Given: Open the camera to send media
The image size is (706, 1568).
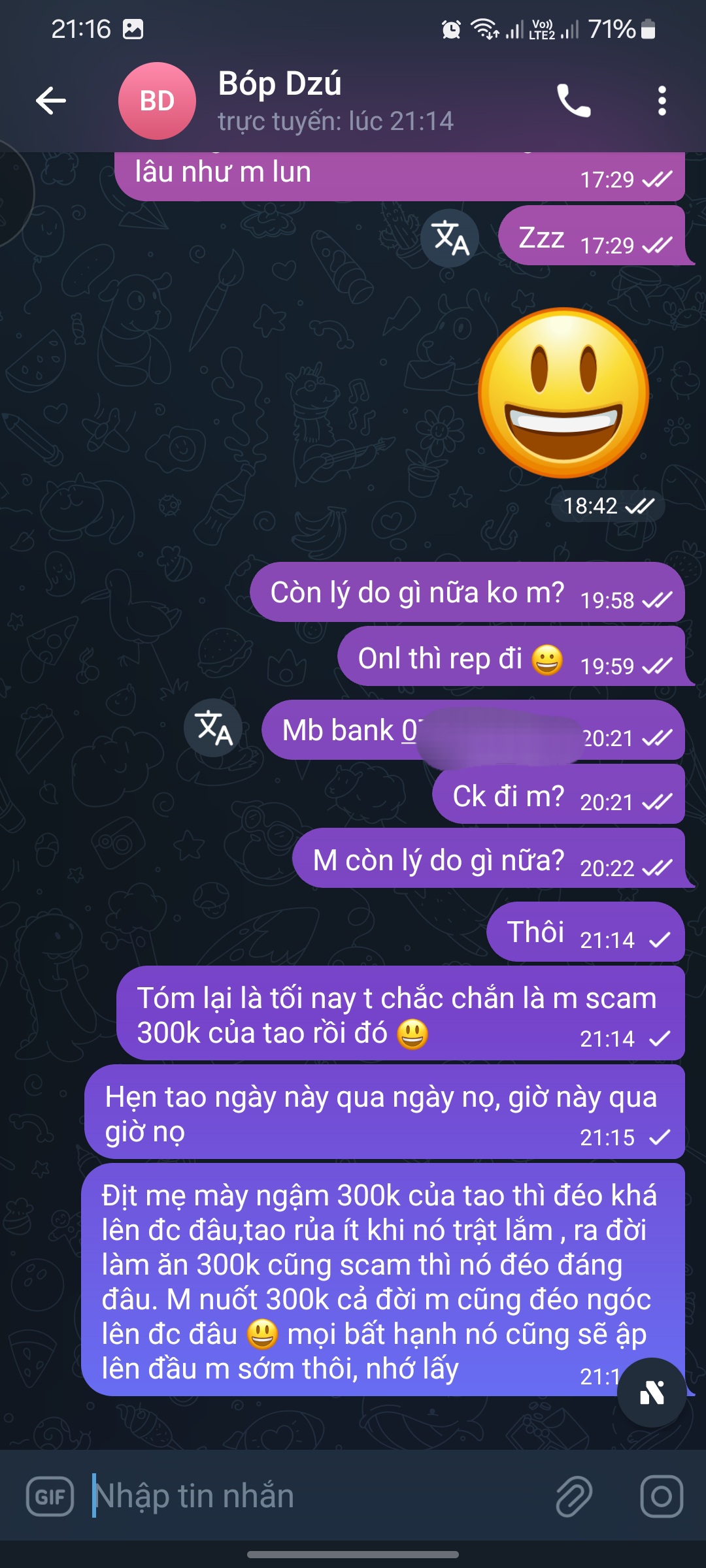Looking at the screenshot, I should click(x=661, y=1496).
